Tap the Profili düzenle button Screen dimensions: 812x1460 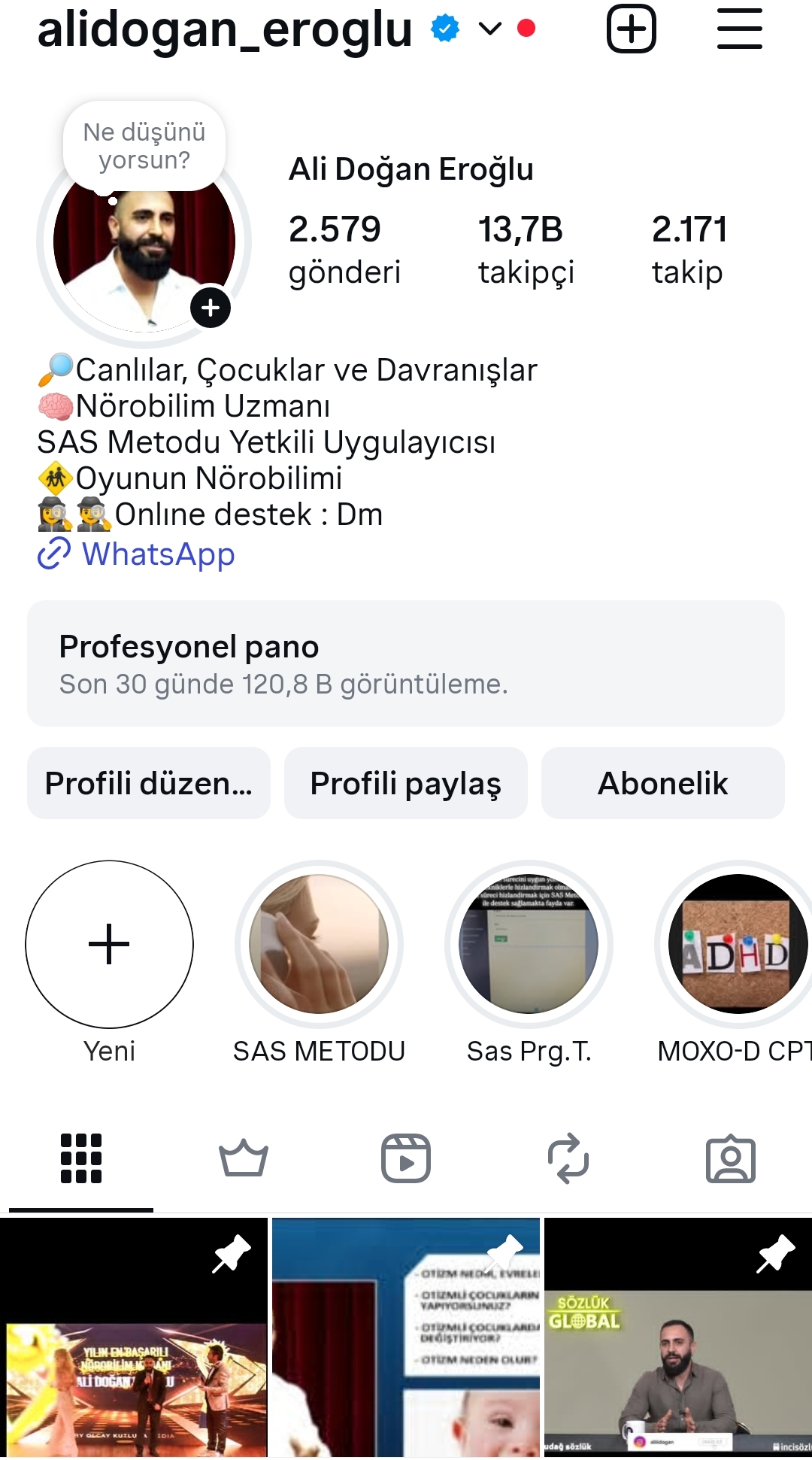tap(149, 783)
